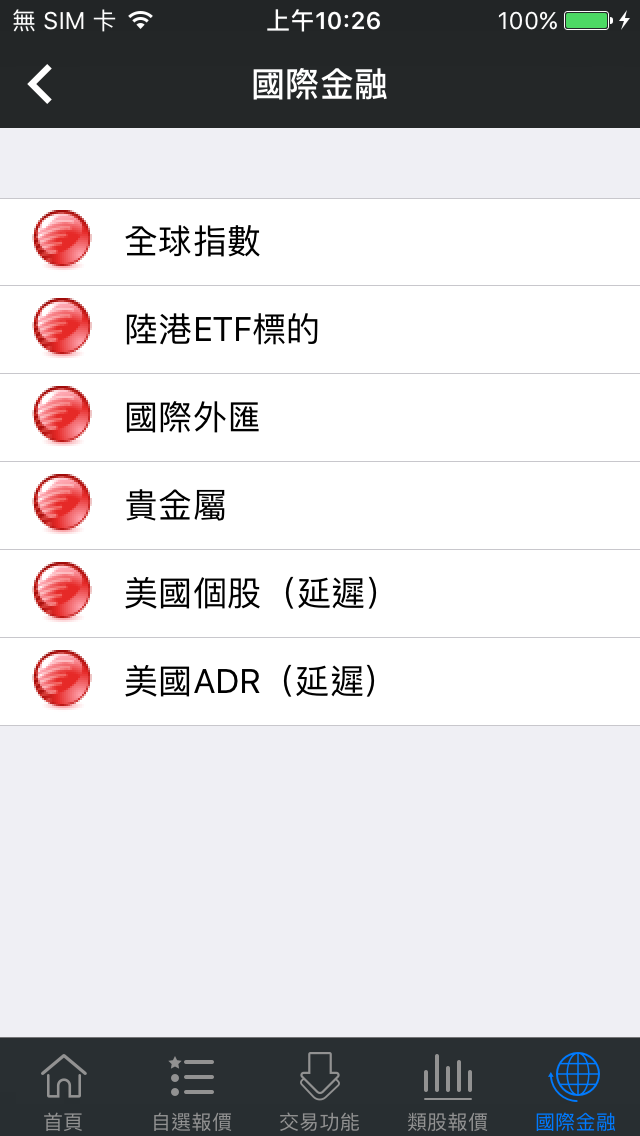640x1136 pixels.
Task: Open 陸港ETF標的 list
Action: [x=320, y=330]
